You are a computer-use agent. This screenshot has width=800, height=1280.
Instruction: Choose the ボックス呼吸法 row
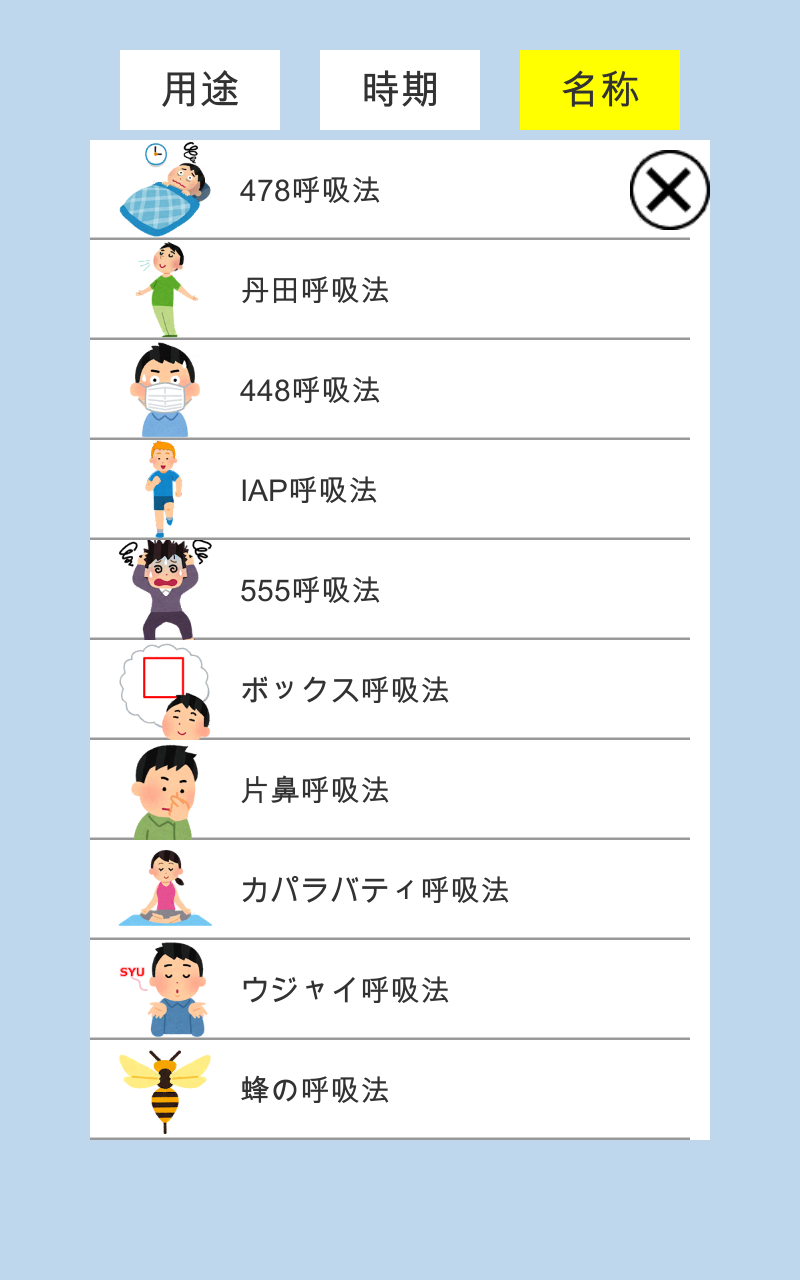point(400,687)
